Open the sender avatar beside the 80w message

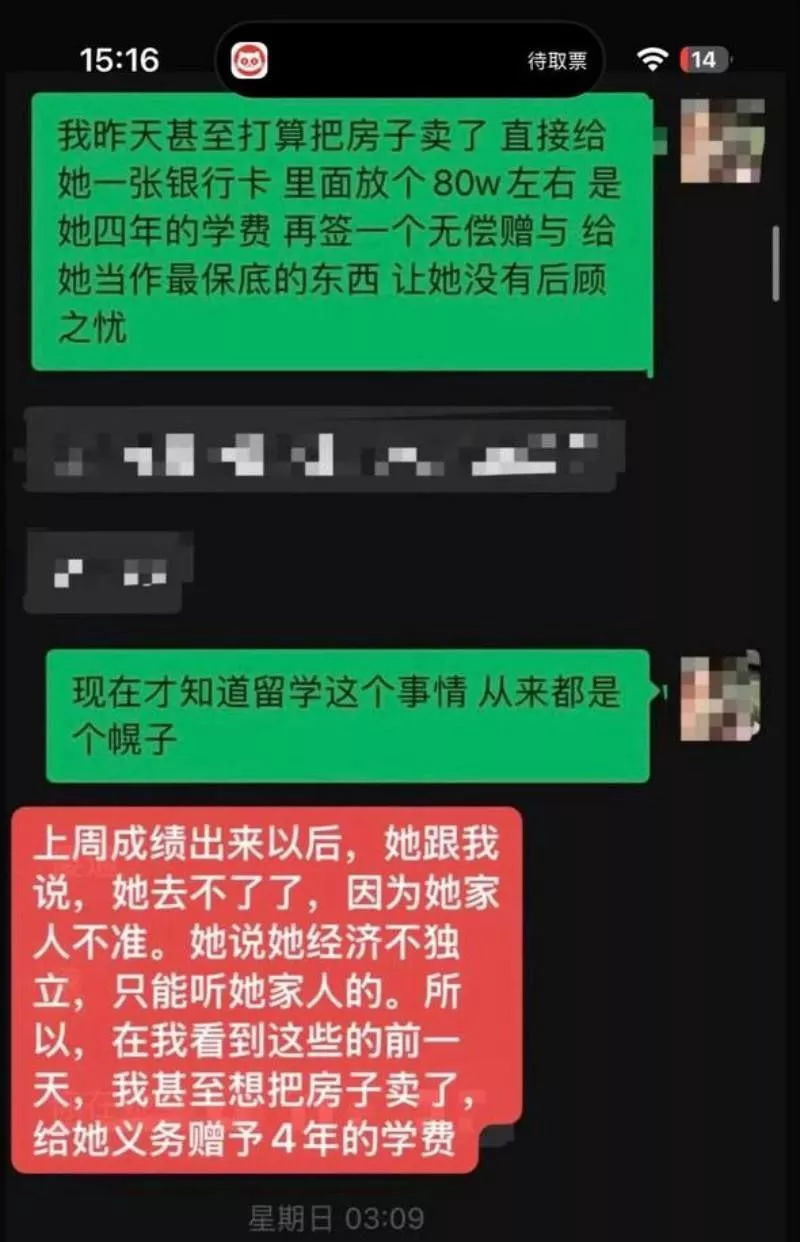point(722,141)
